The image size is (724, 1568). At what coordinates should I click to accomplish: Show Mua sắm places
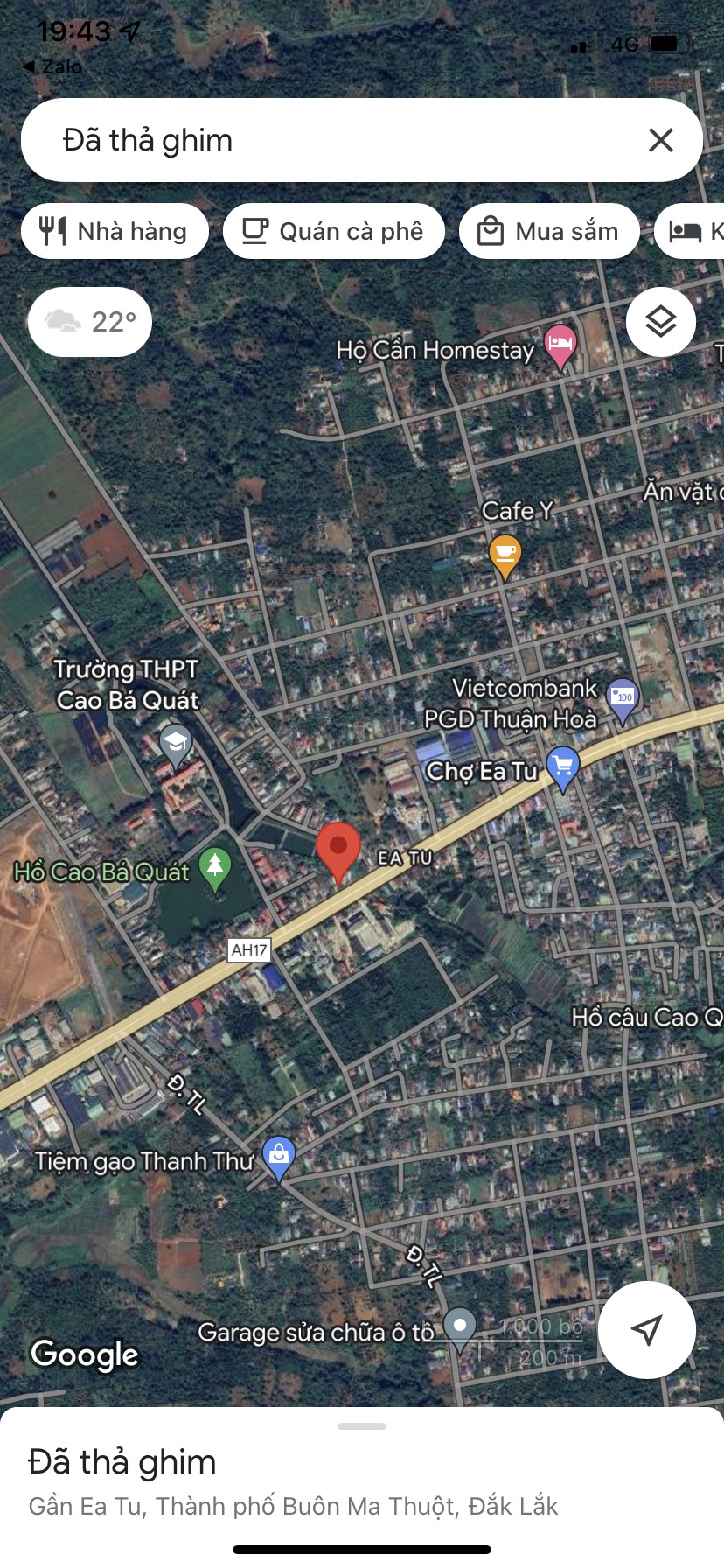click(548, 231)
